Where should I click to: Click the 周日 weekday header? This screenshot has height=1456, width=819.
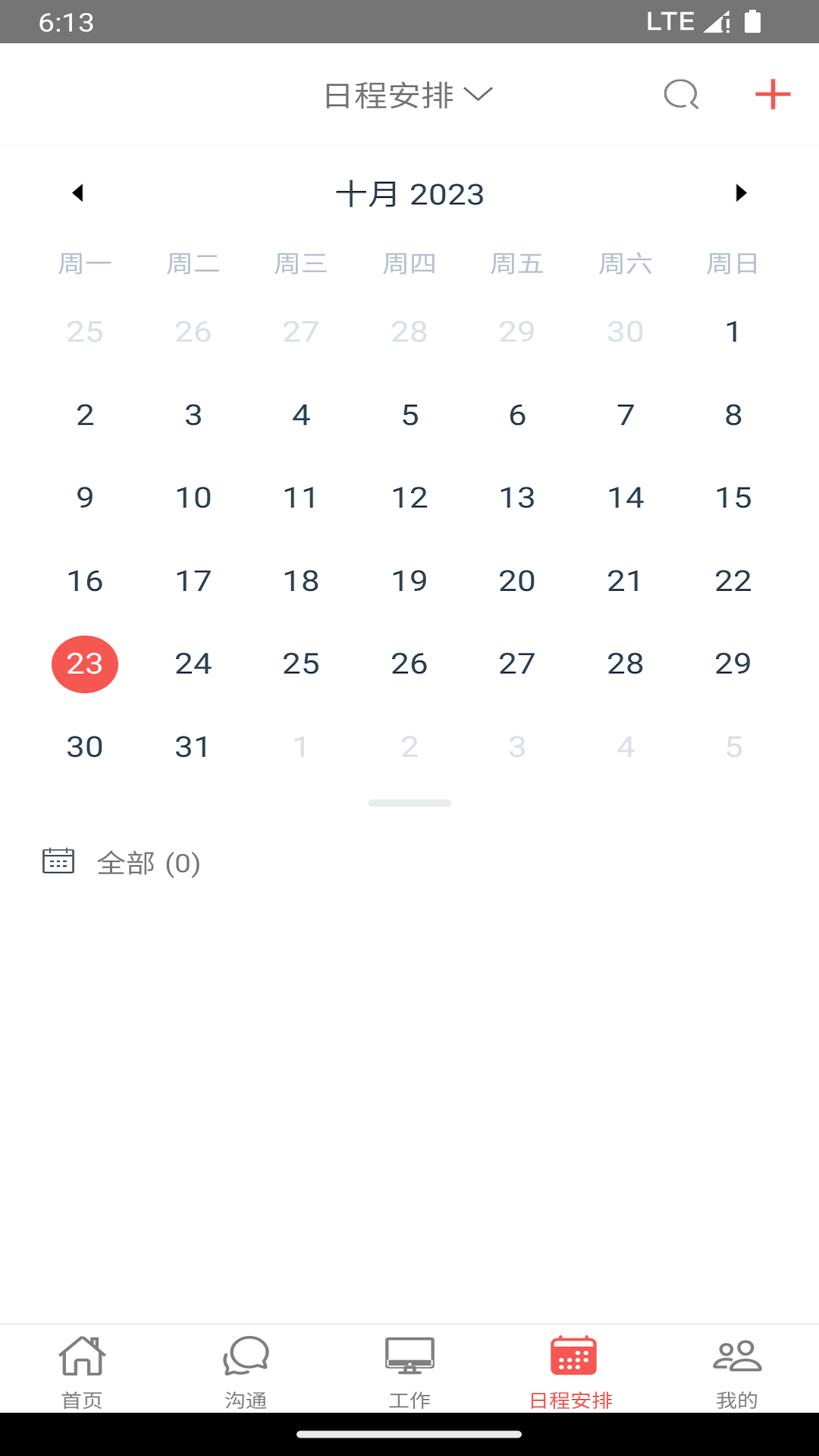coord(732,263)
